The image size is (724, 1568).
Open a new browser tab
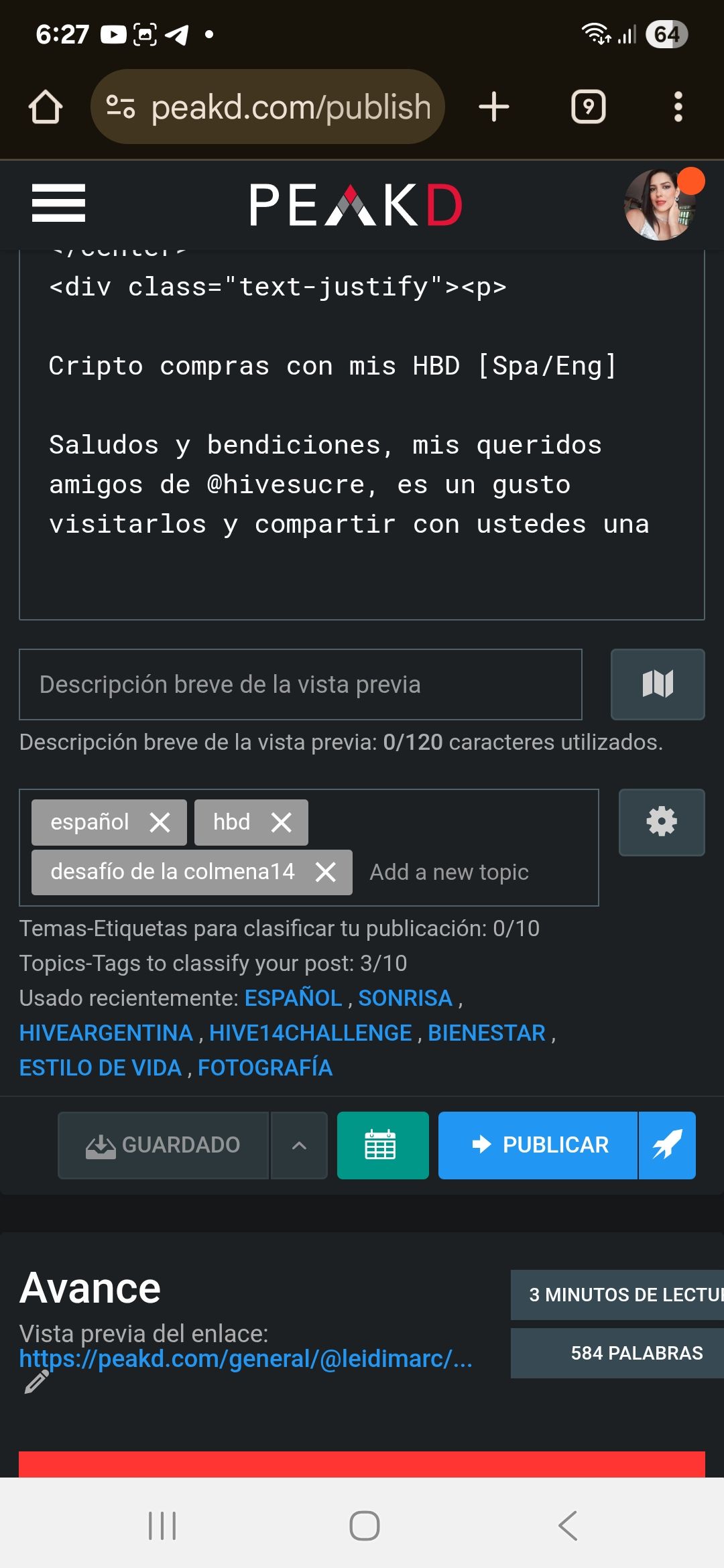tap(494, 107)
